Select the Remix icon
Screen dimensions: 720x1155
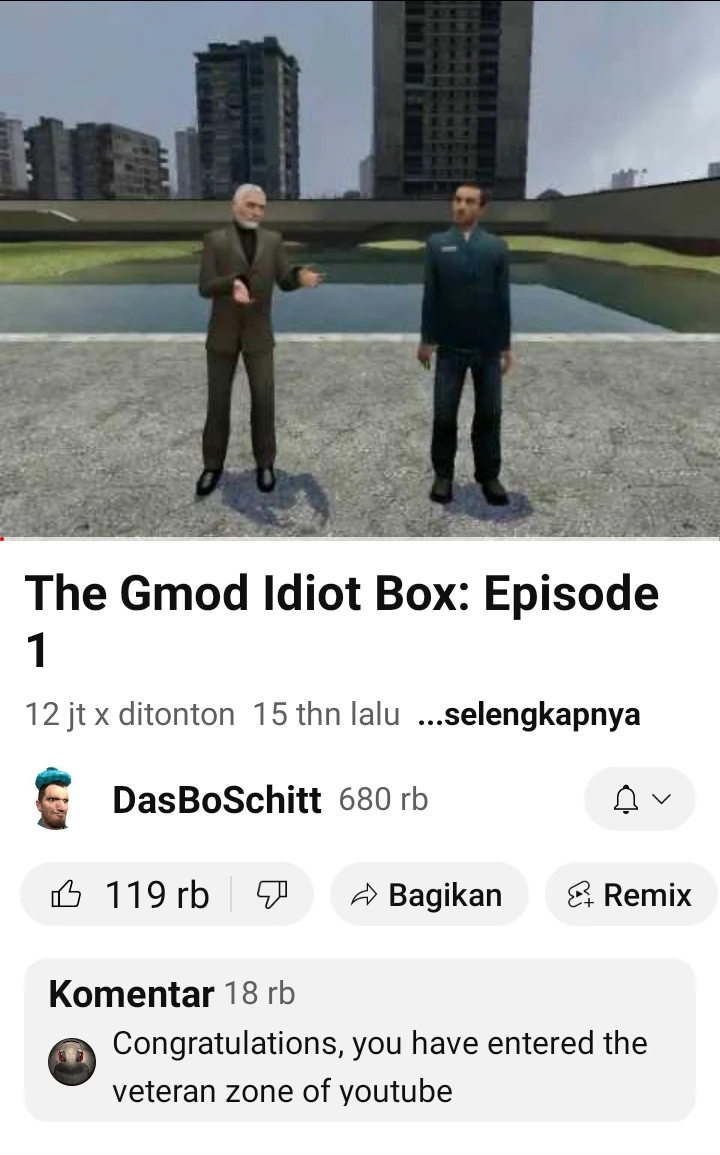coord(581,894)
